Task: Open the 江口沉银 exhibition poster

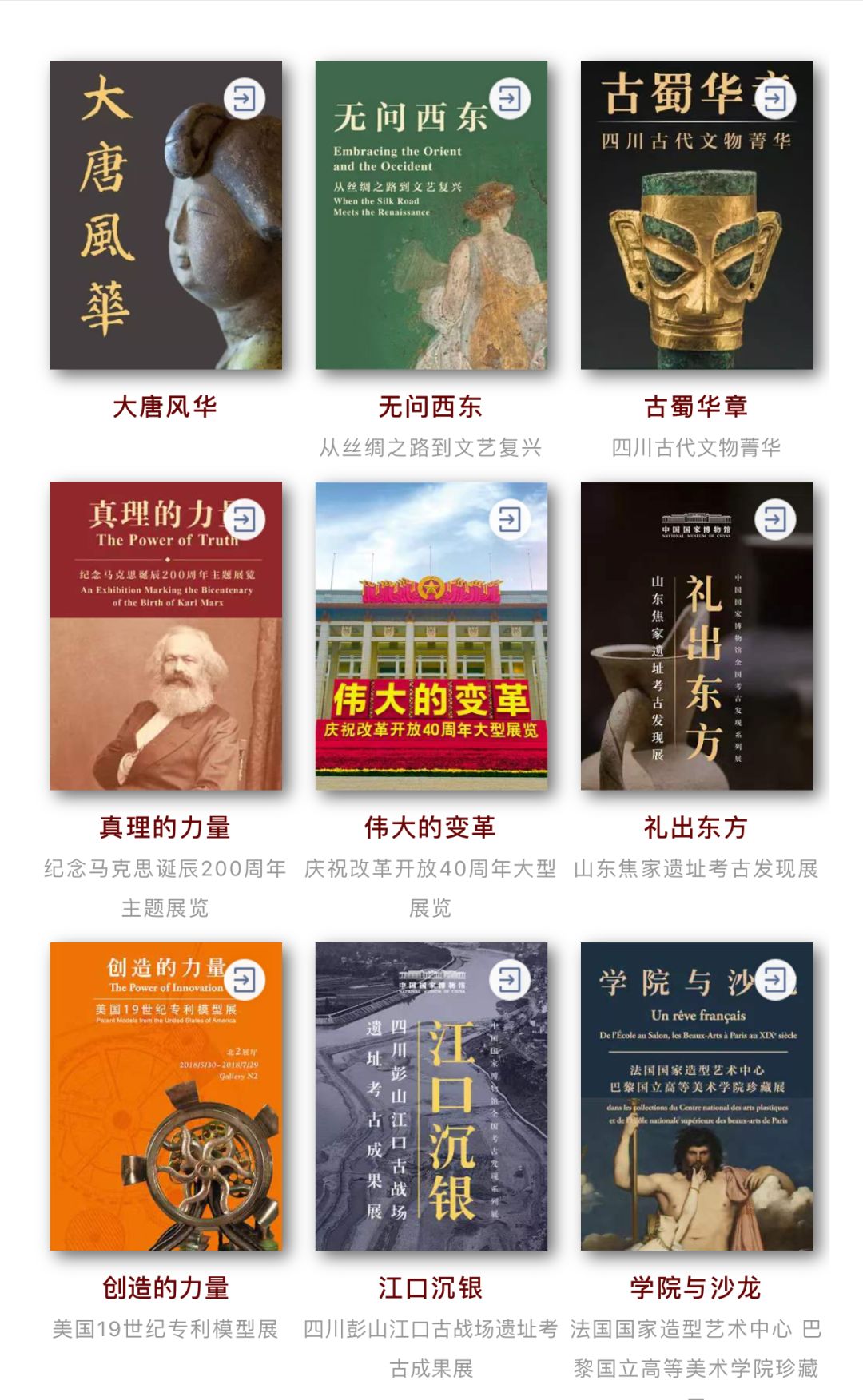Action: pos(431,1096)
